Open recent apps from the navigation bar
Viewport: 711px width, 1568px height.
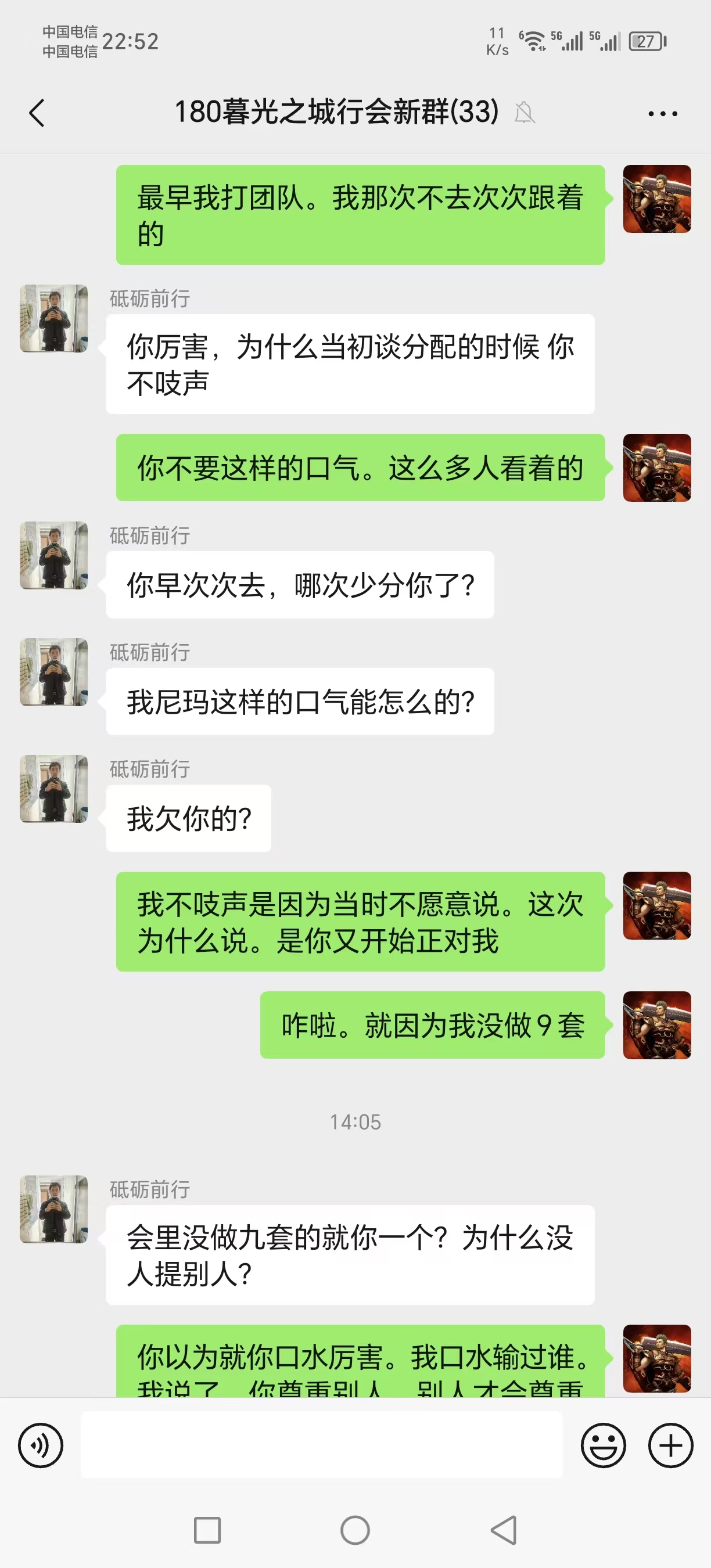(207, 1530)
